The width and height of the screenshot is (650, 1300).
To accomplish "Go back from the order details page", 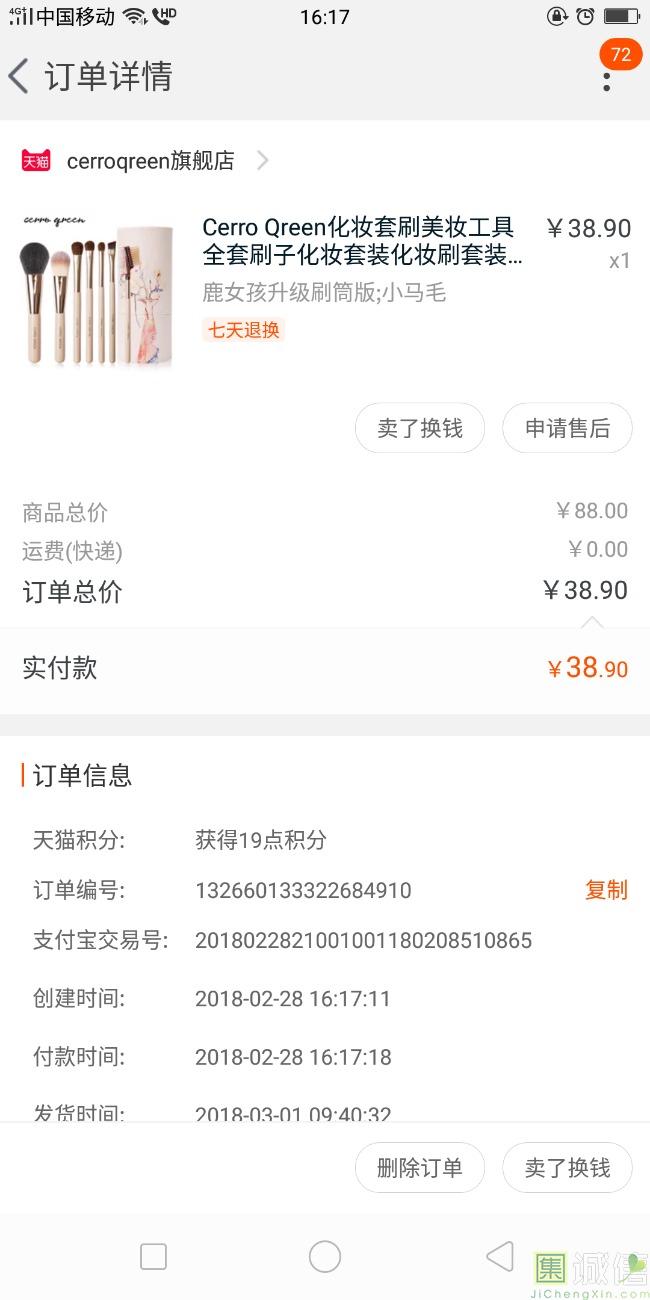I will click(x=20, y=76).
